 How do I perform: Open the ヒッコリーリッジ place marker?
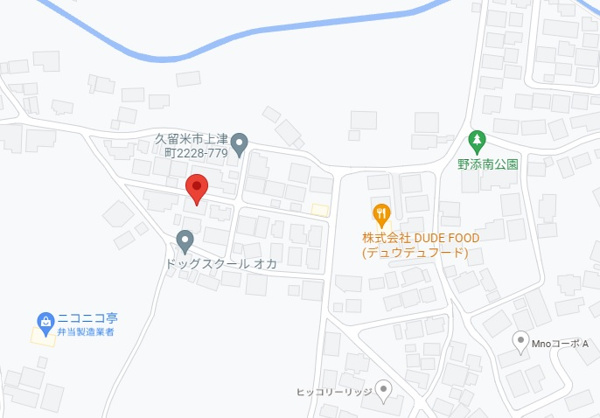click(x=384, y=389)
